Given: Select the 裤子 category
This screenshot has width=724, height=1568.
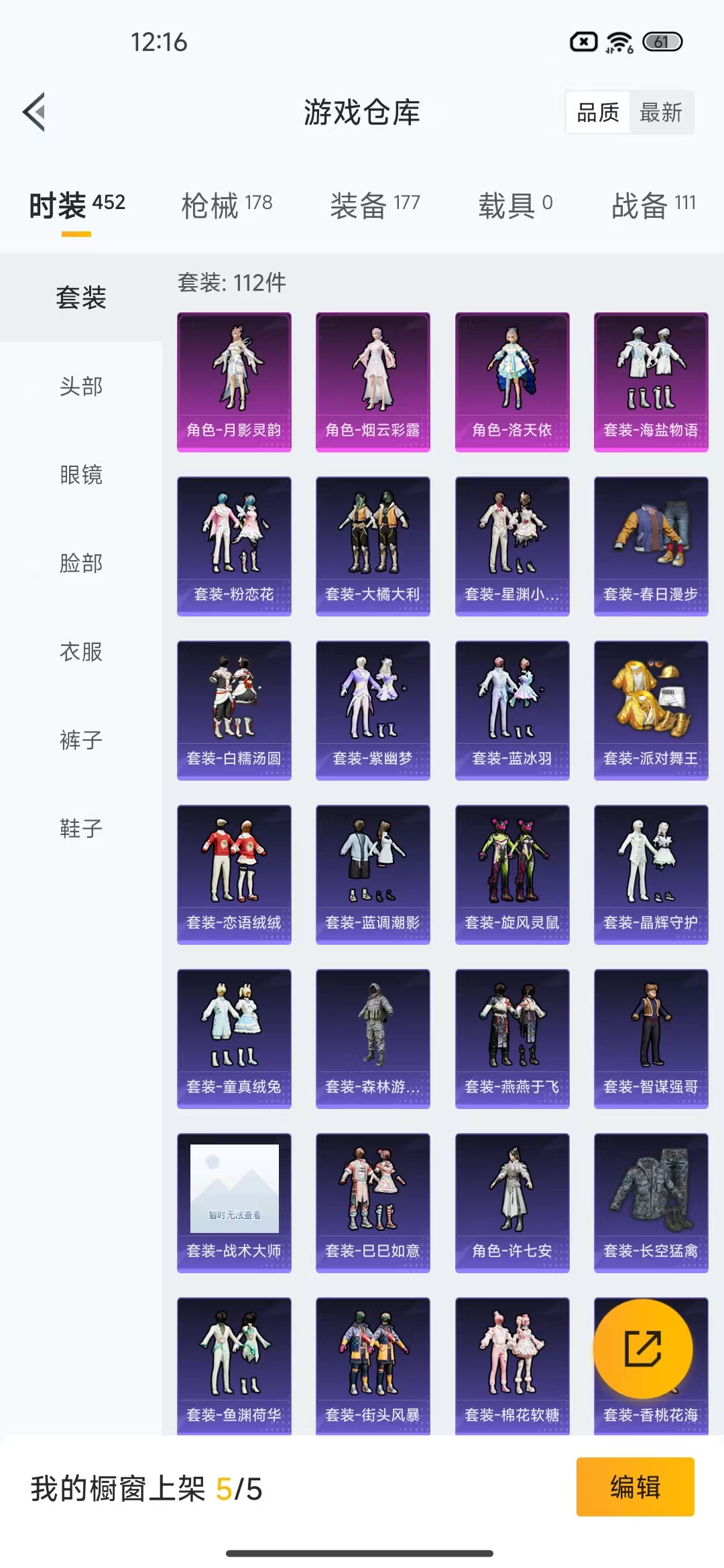Looking at the screenshot, I should coord(81,740).
